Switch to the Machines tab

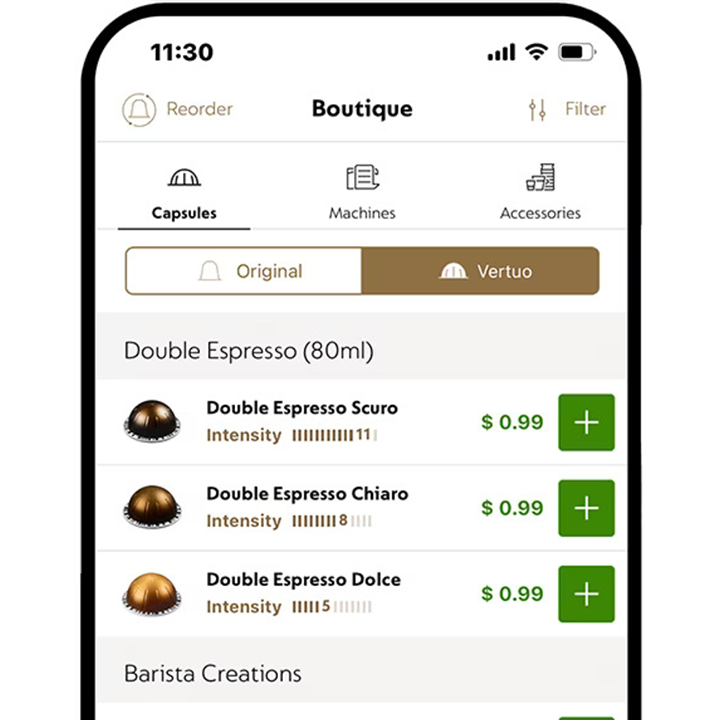362,192
